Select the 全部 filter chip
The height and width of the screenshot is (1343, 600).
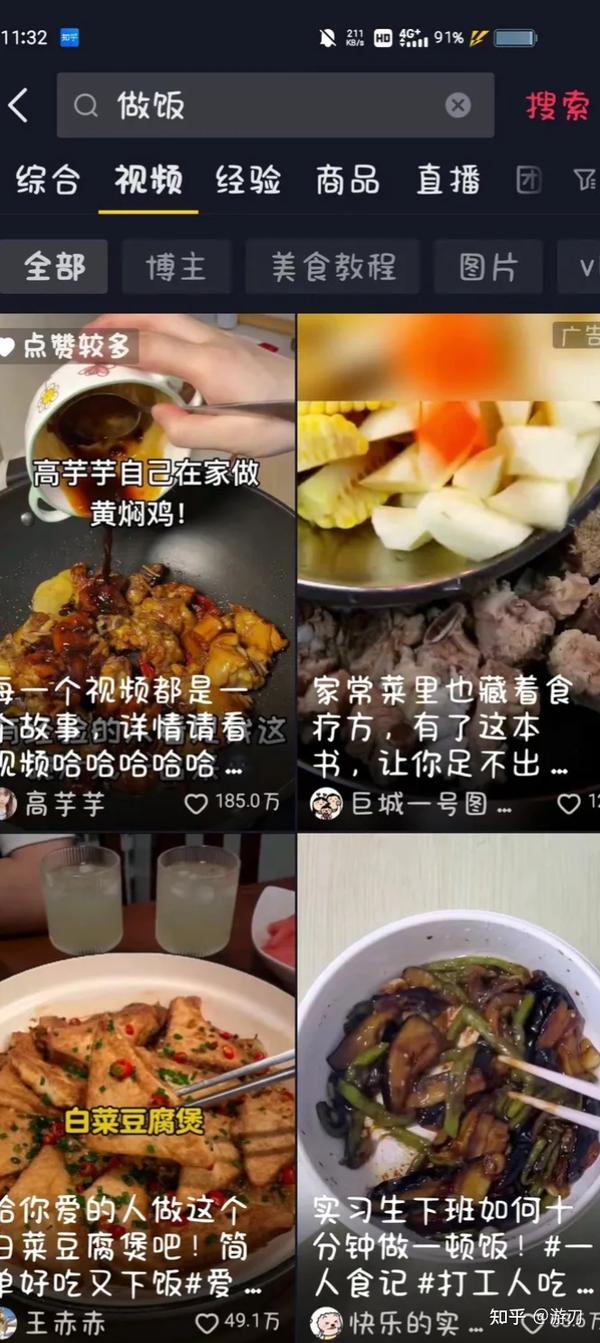(54, 267)
